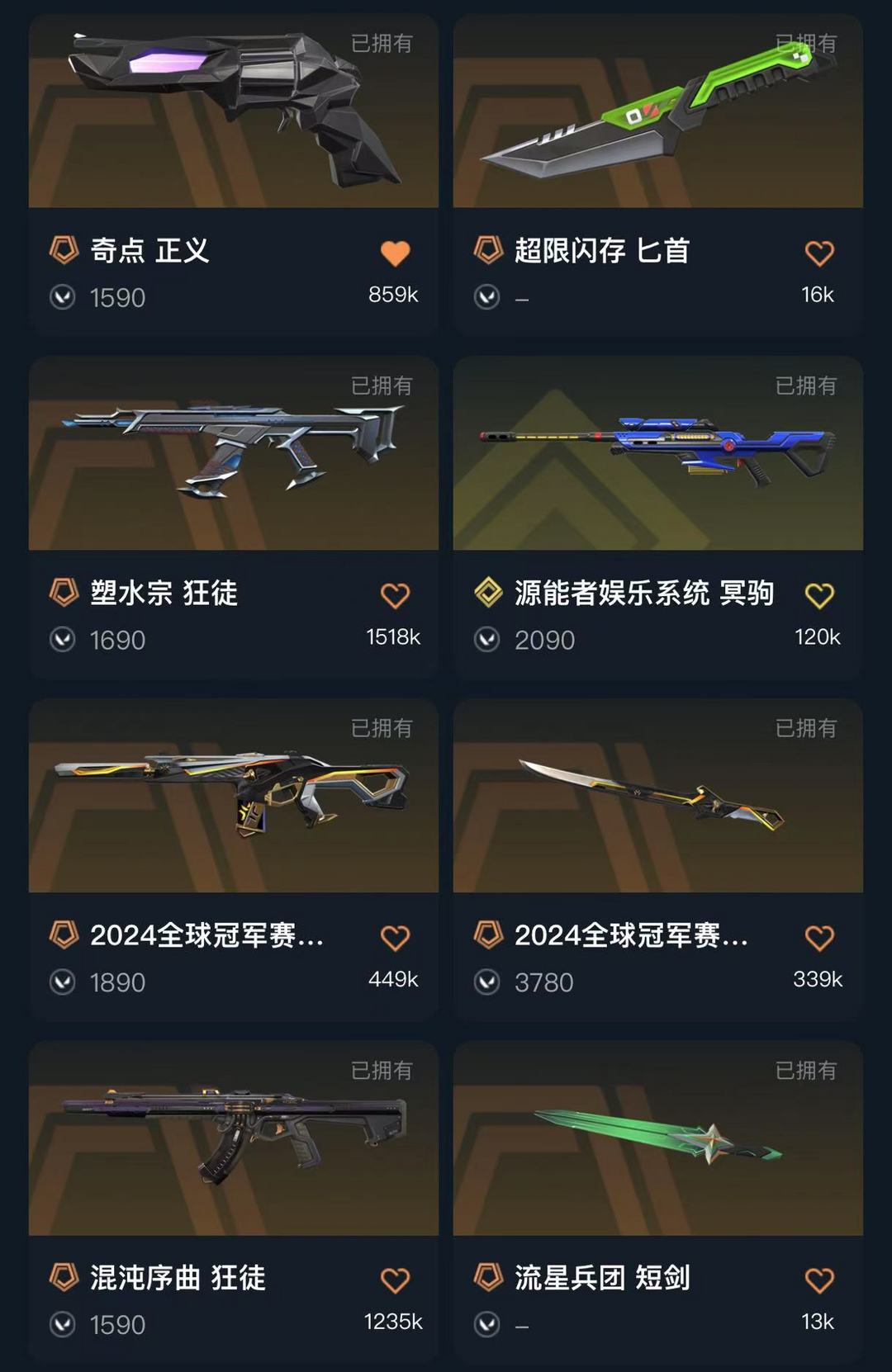Image resolution: width=892 pixels, height=1372 pixels.
Task: Like the 流星兵团 短剑 skin
Action: pos(819,1281)
